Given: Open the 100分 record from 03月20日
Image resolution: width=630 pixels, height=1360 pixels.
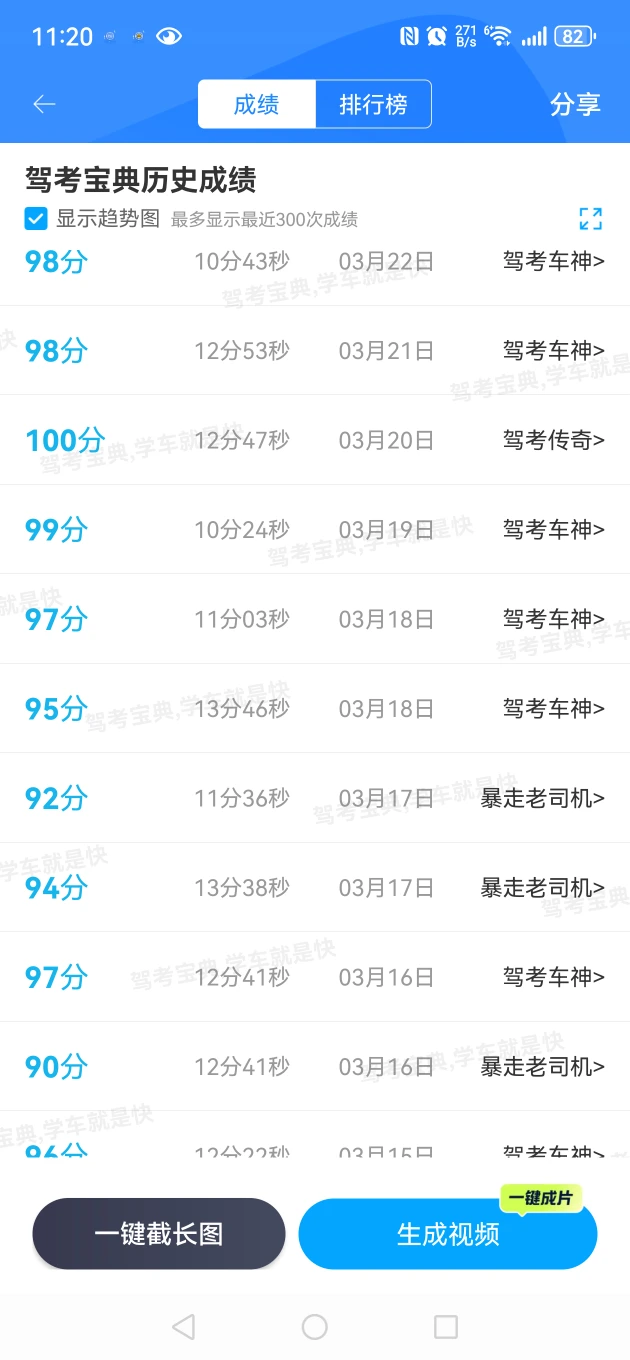Looking at the screenshot, I should pyautogui.click(x=315, y=440).
